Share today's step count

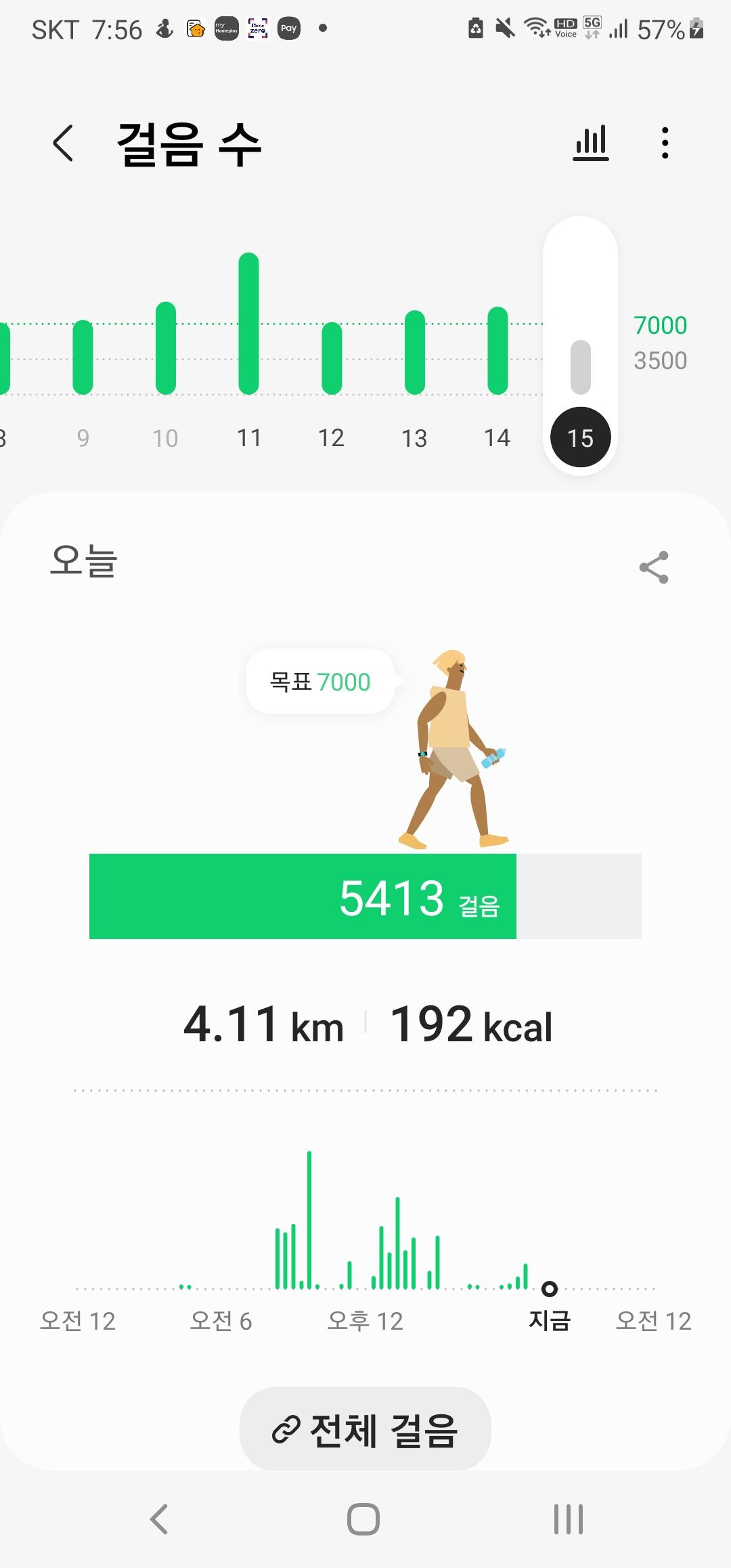coord(654,567)
